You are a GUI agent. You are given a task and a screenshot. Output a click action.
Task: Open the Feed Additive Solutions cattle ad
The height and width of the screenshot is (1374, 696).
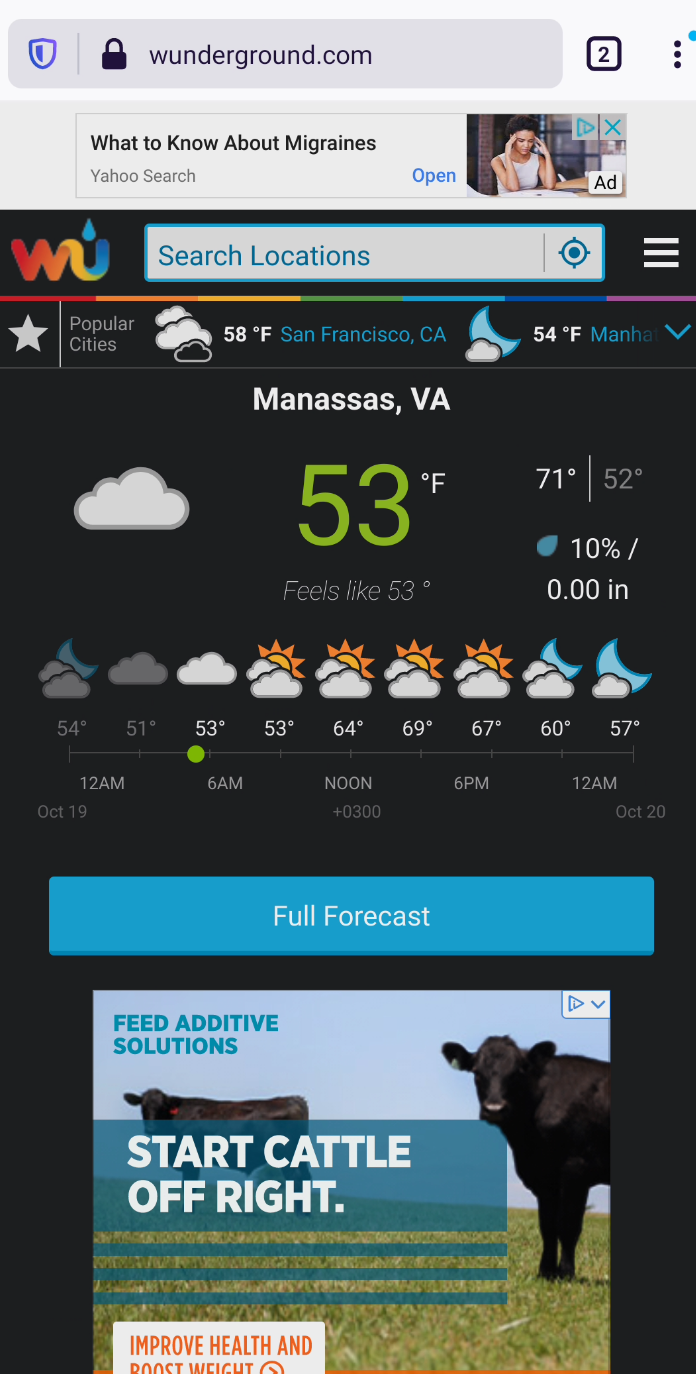pyautogui.click(x=351, y=1180)
